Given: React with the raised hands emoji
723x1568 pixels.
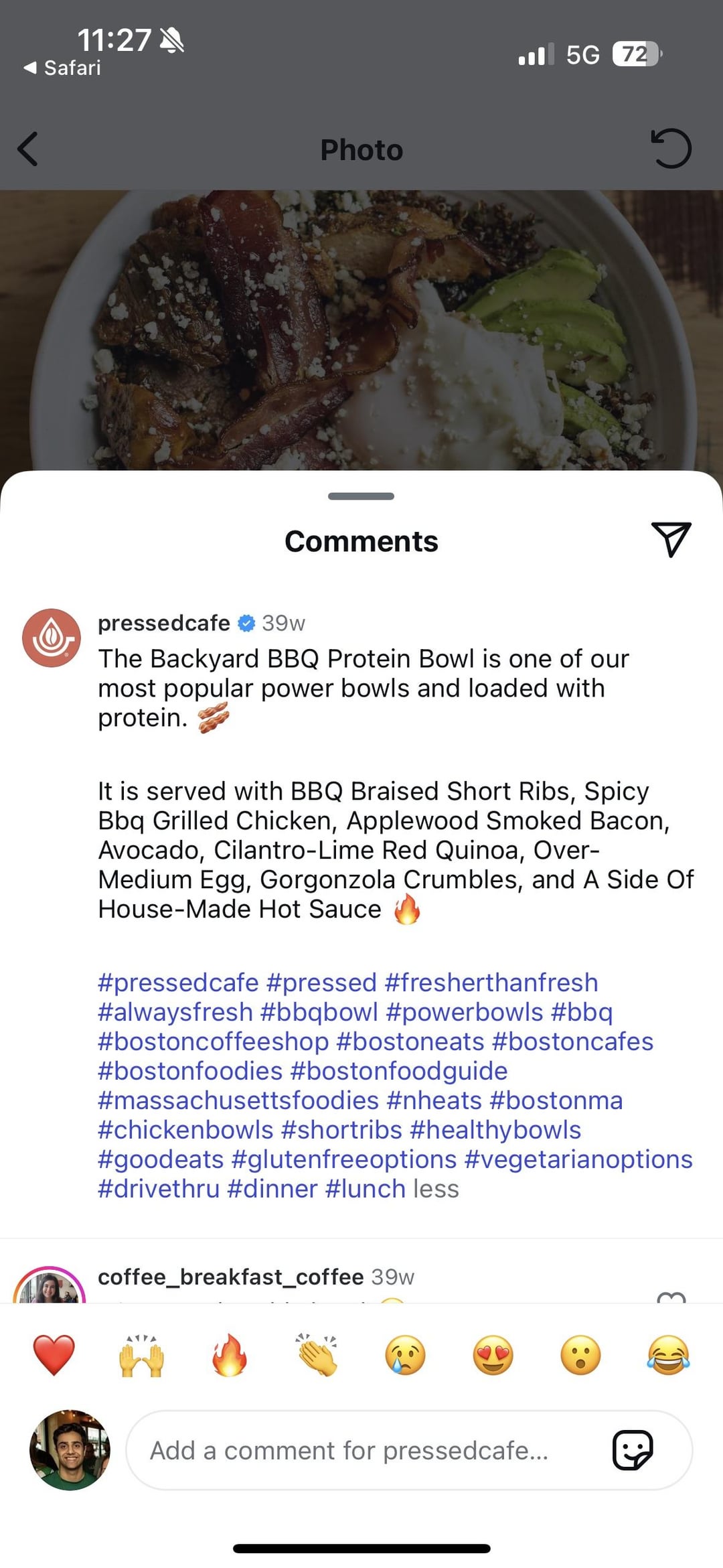Looking at the screenshot, I should pyautogui.click(x=141, y=1355).
